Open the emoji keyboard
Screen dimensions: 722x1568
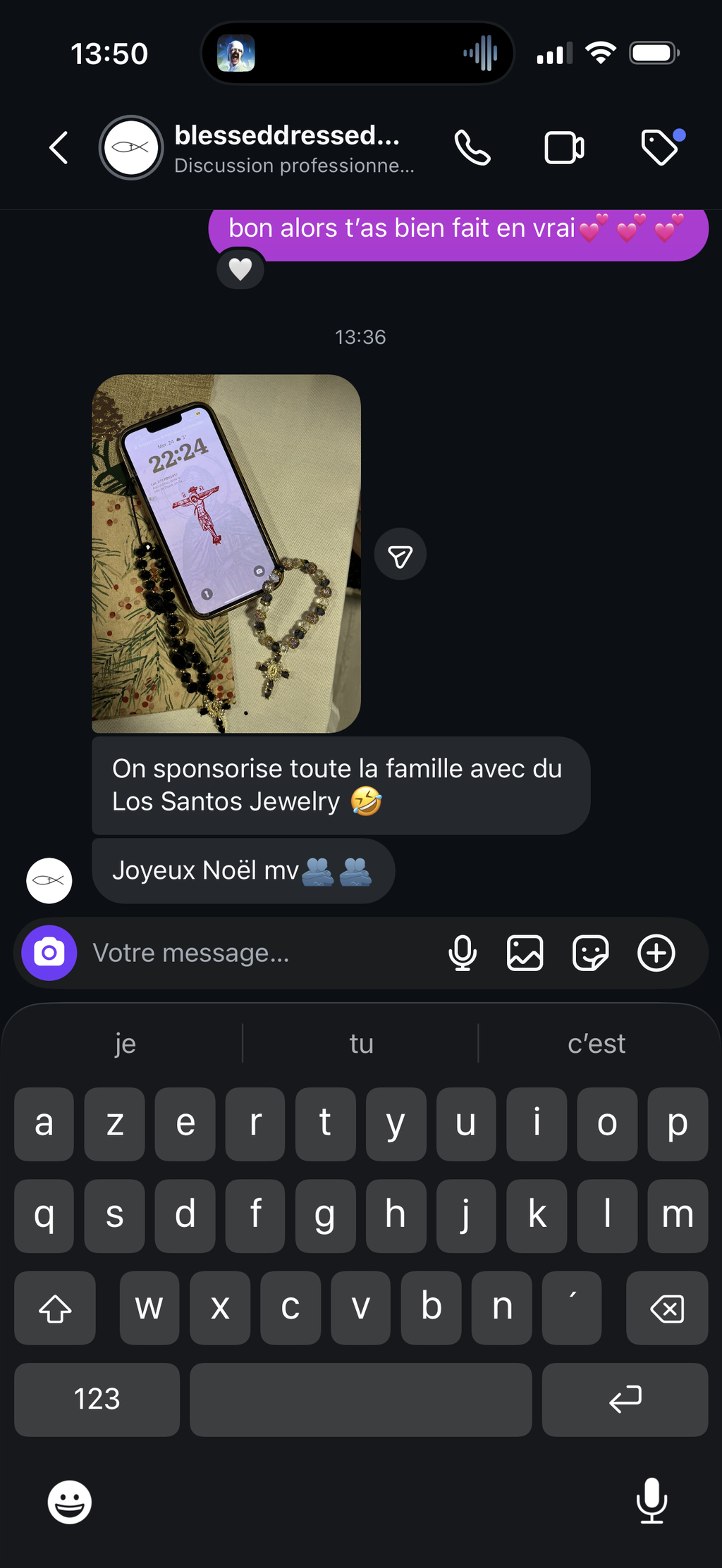coord(70,1502)
